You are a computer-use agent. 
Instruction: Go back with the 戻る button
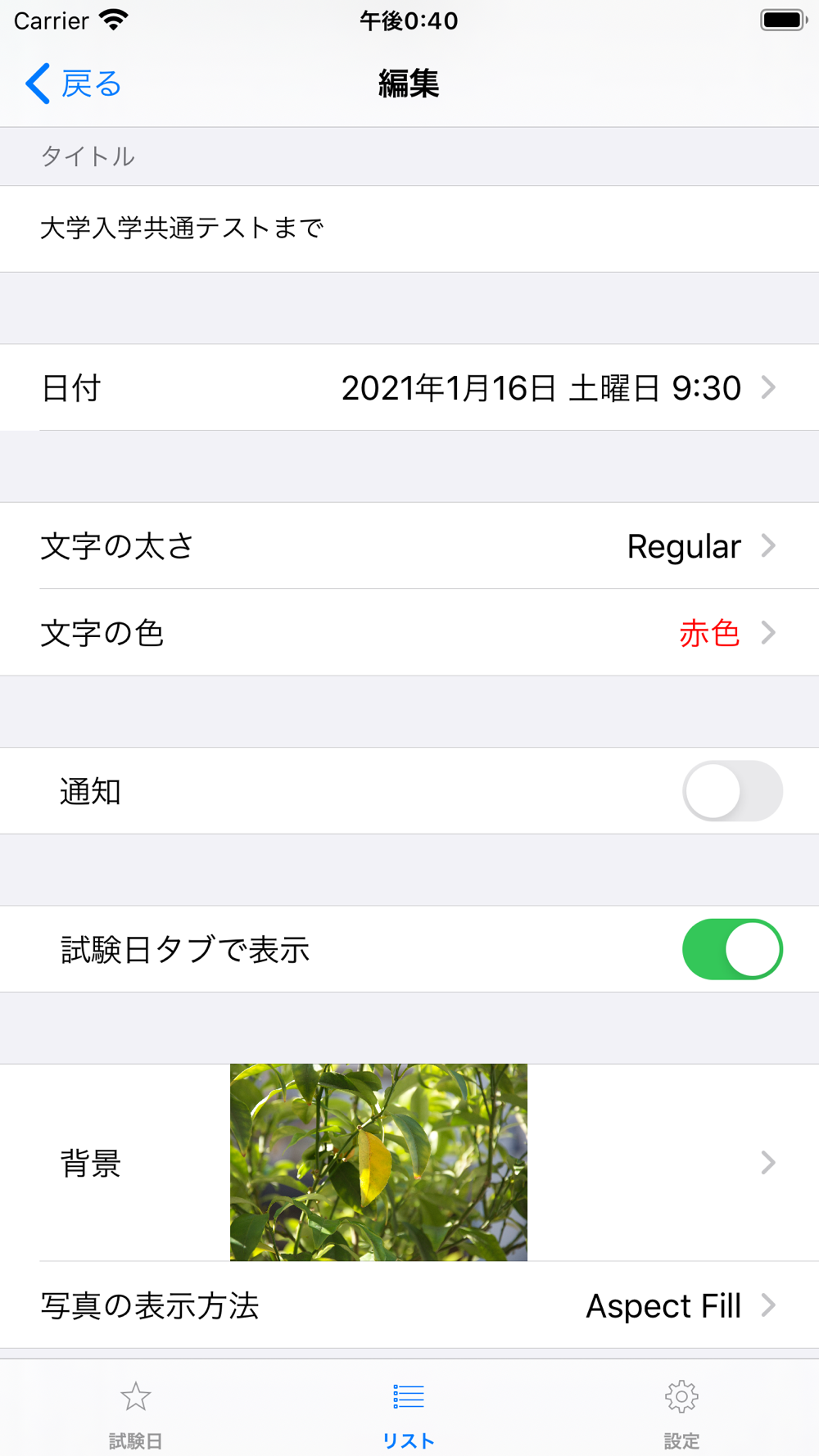(74, 84)
